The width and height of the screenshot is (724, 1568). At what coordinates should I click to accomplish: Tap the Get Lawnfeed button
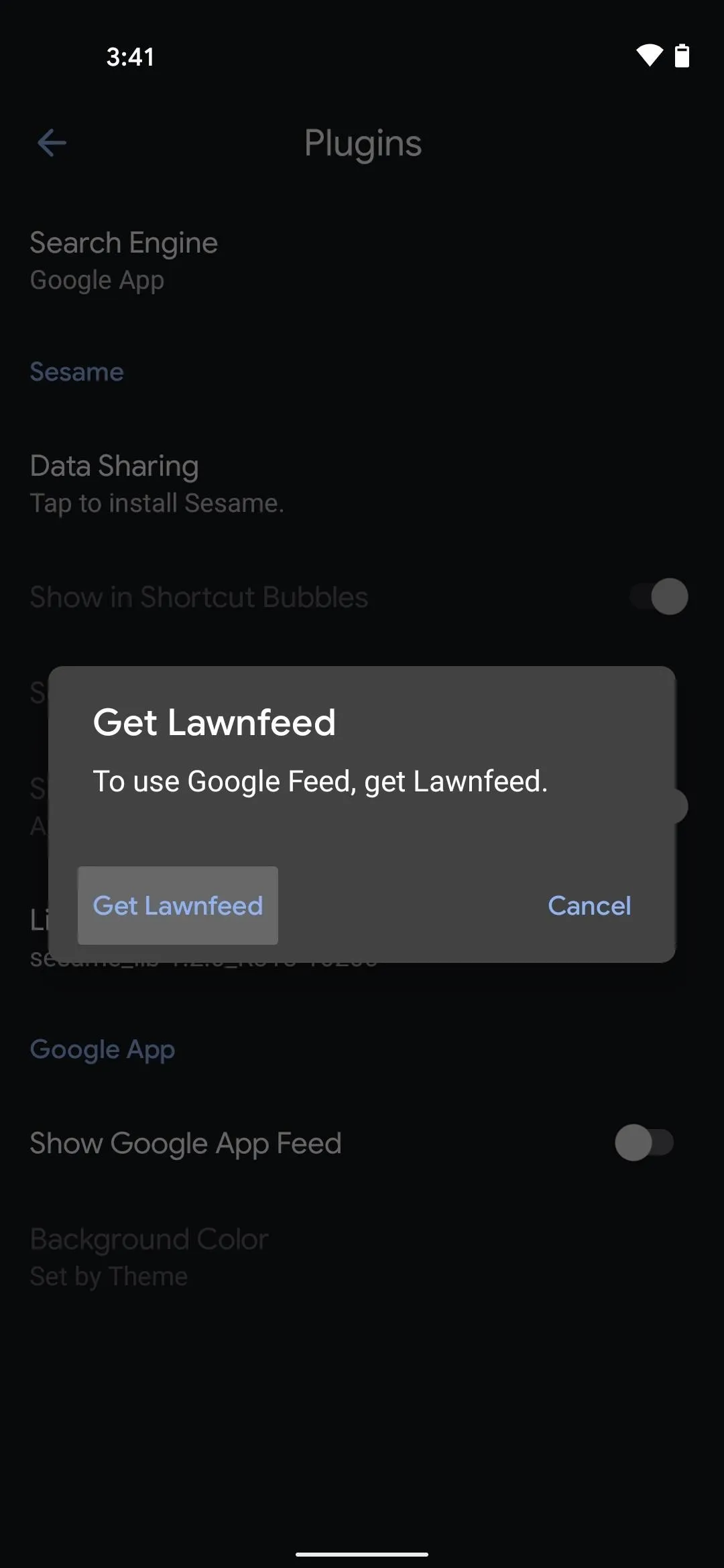(178, 905)
